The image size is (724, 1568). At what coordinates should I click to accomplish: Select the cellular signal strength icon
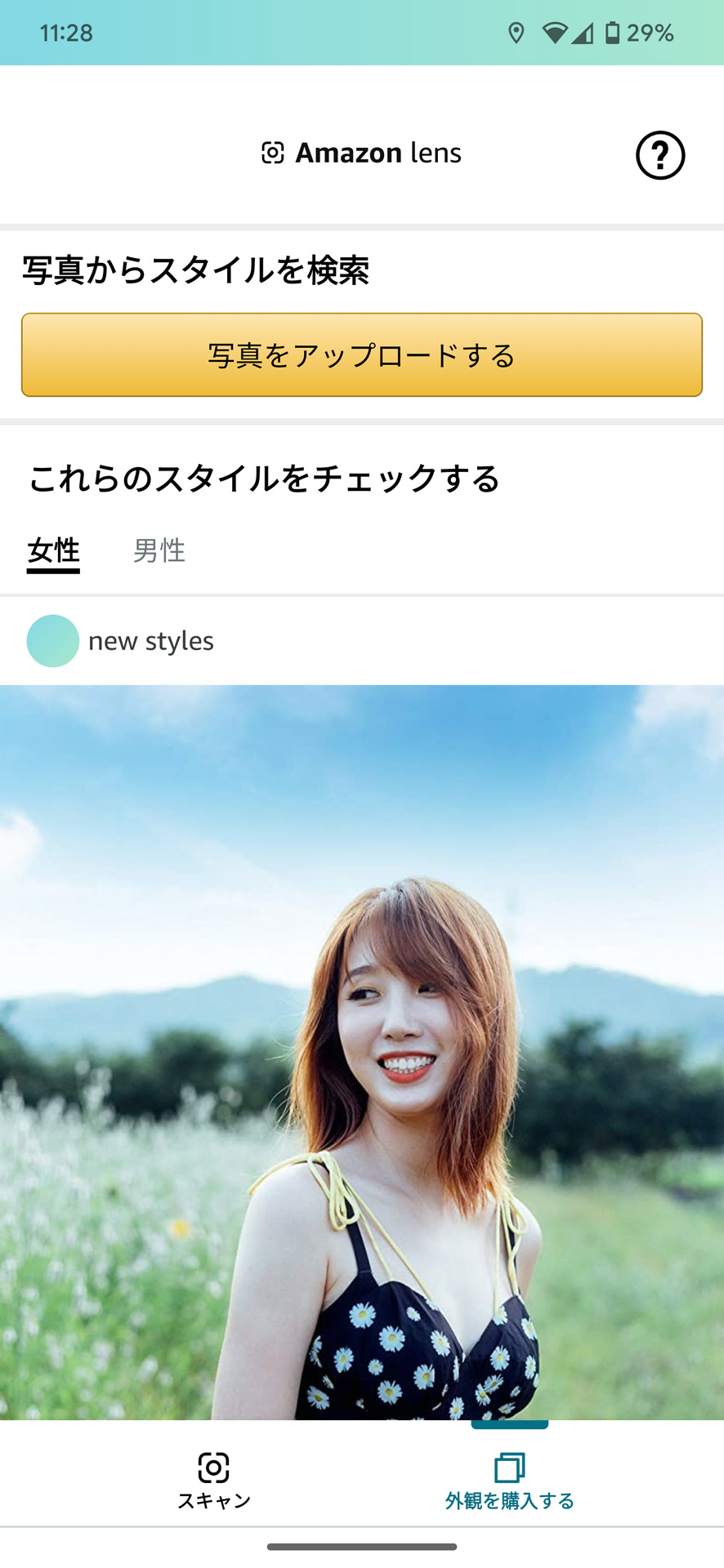pos(583,33)
